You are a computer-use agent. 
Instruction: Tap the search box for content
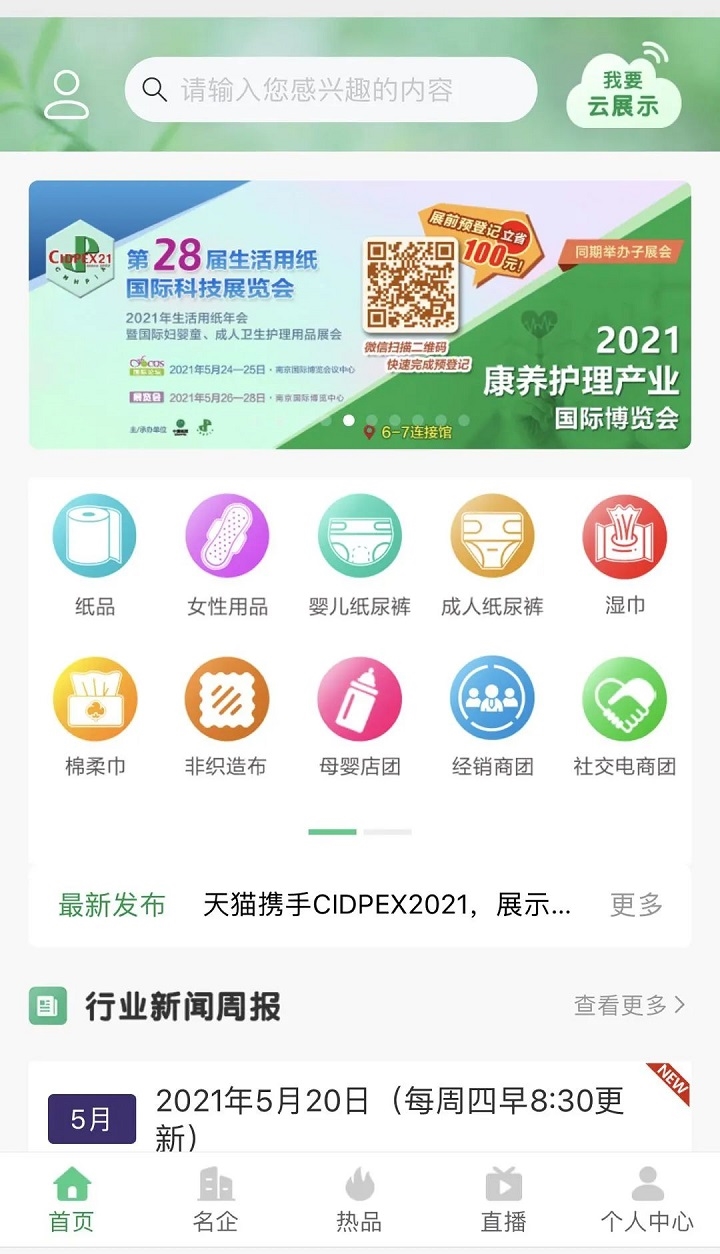[330, 90]
